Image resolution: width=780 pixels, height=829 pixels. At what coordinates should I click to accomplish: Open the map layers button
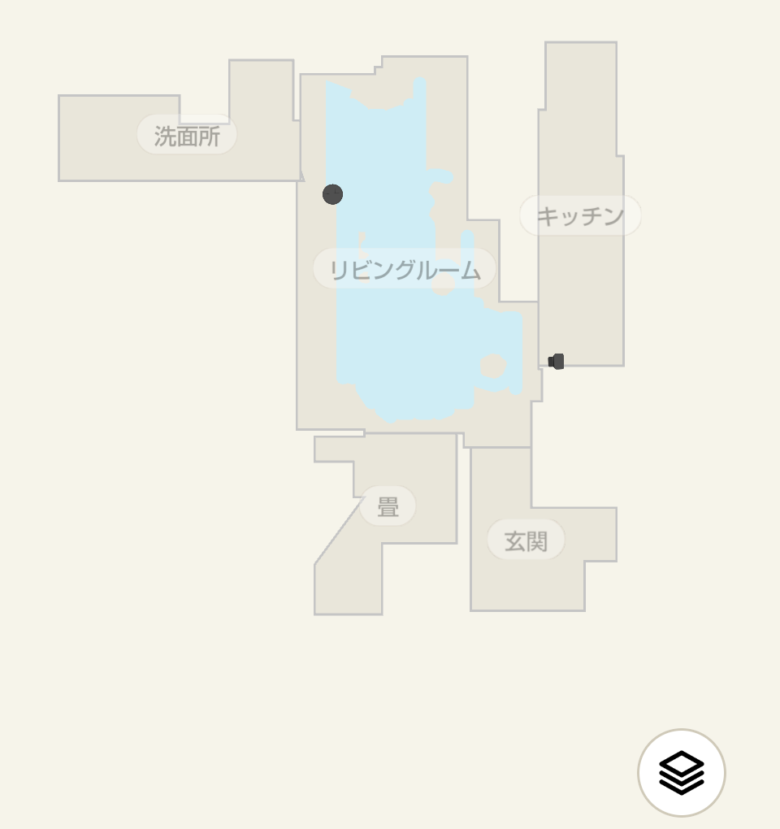point(681,772)
